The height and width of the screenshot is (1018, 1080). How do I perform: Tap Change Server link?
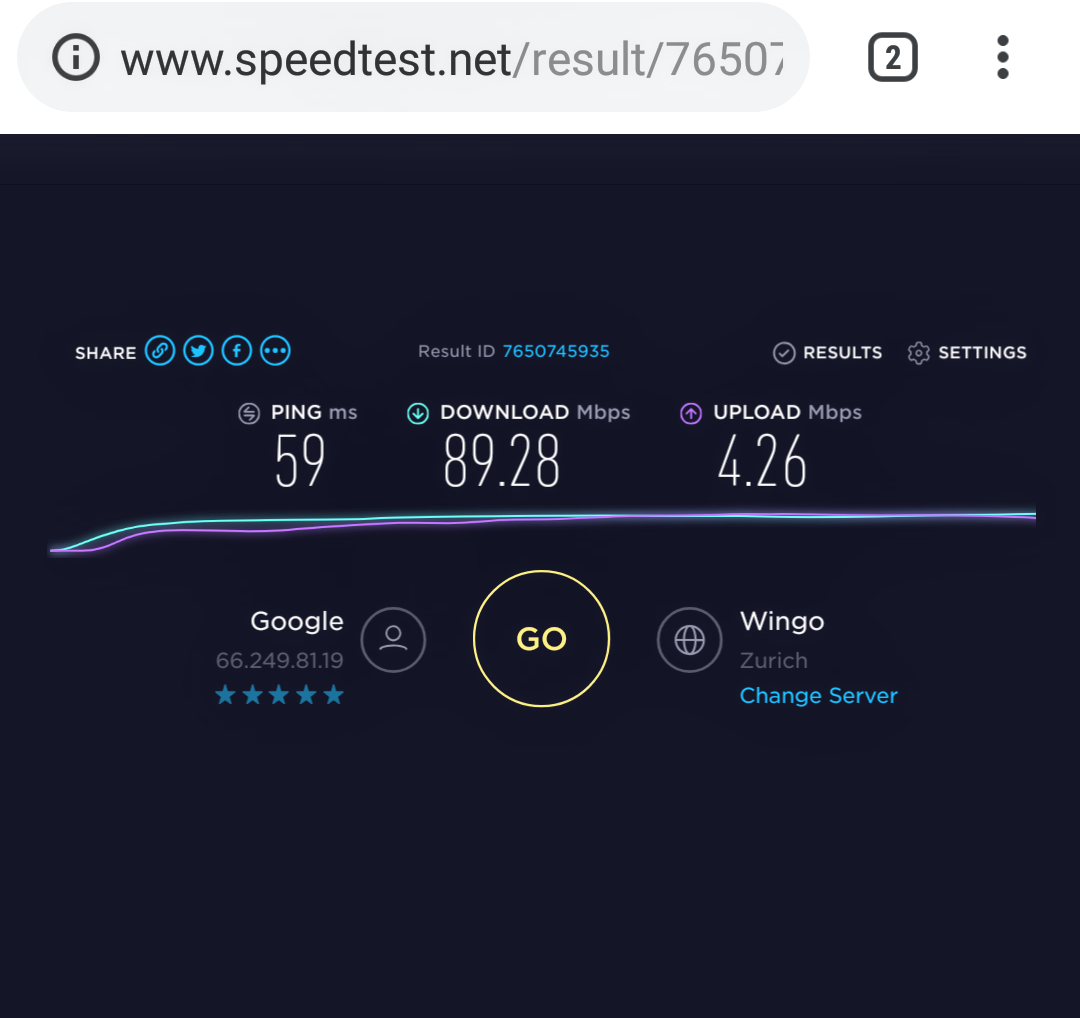point(818,696)
